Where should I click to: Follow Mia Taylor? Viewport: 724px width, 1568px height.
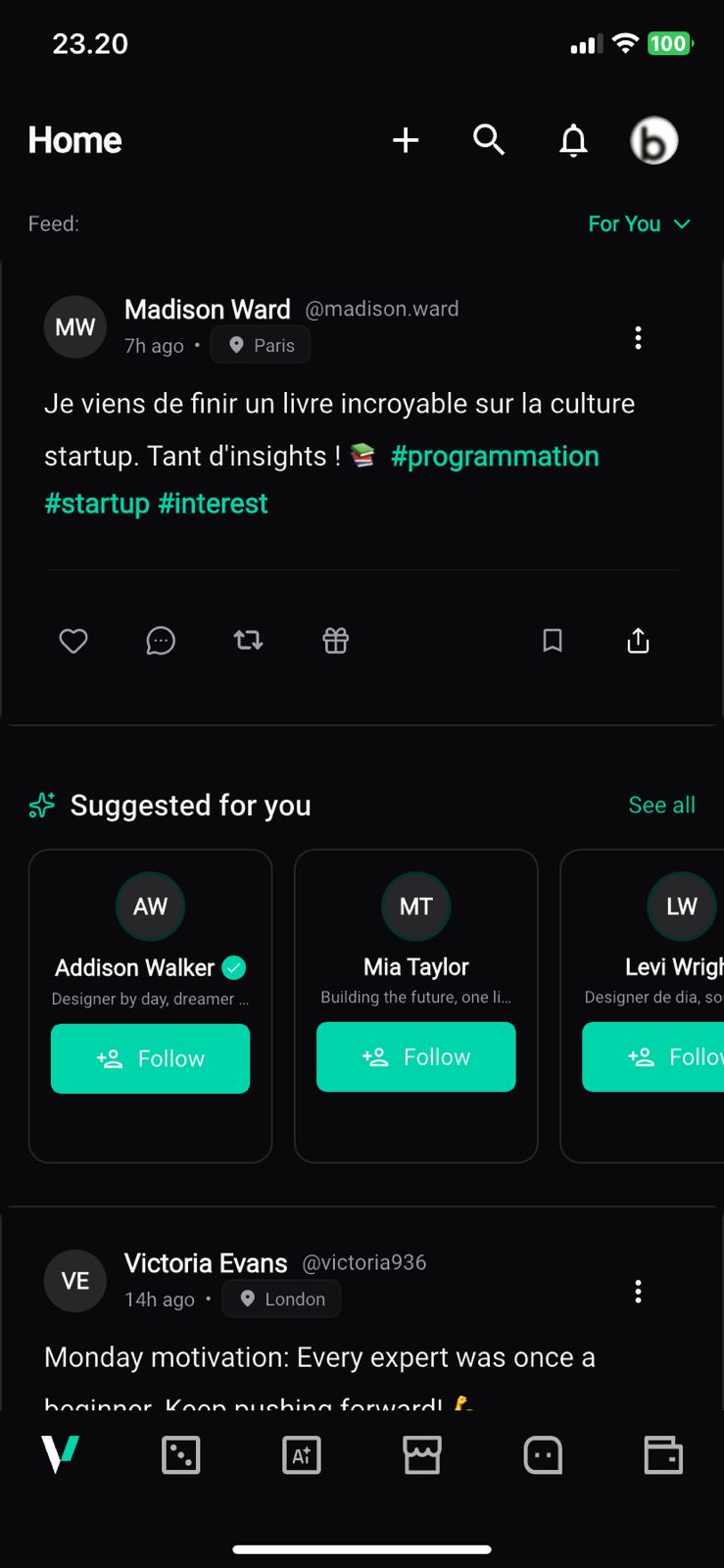pyautogui.click(x=415, y=1056)
